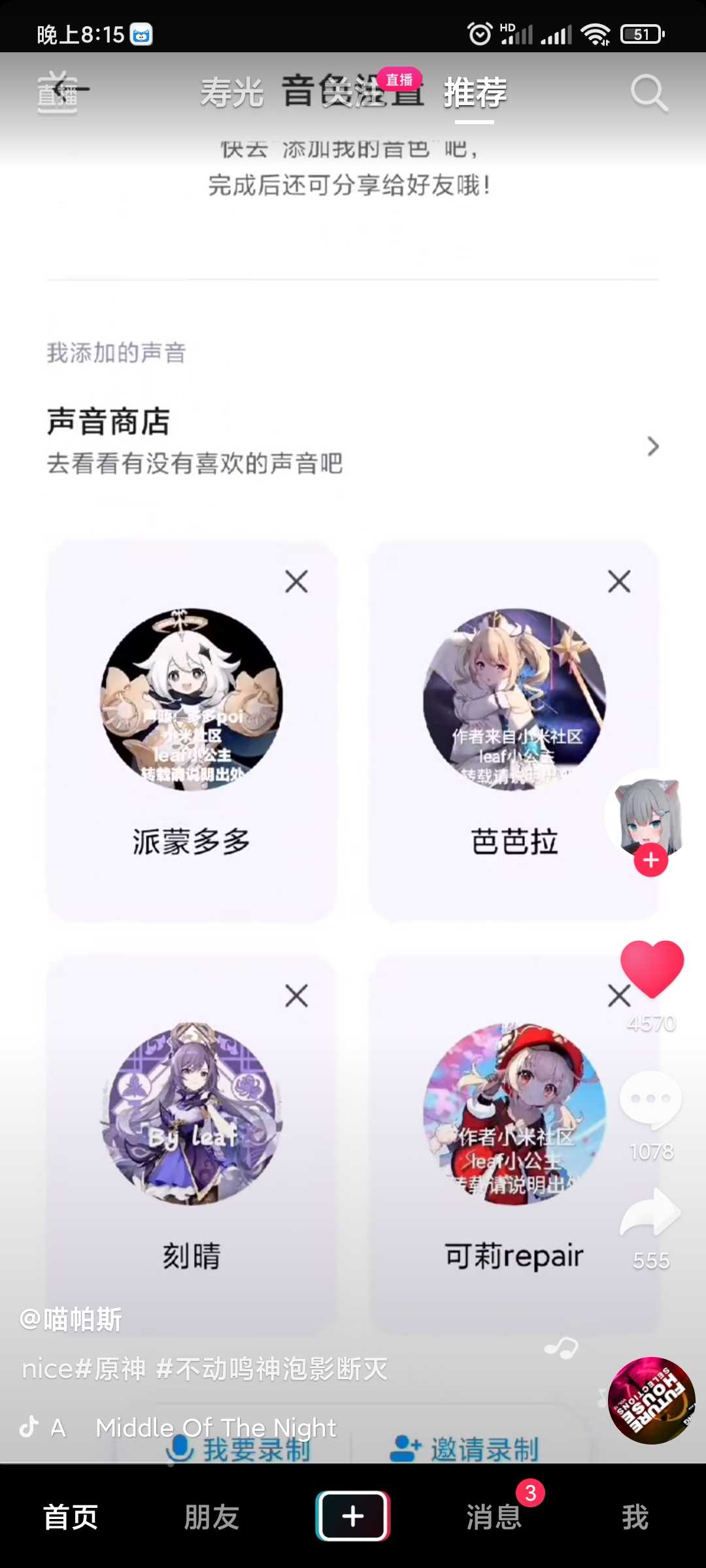Switch to the 寿光 tab

pyautogui.click(x=232, y=92)
